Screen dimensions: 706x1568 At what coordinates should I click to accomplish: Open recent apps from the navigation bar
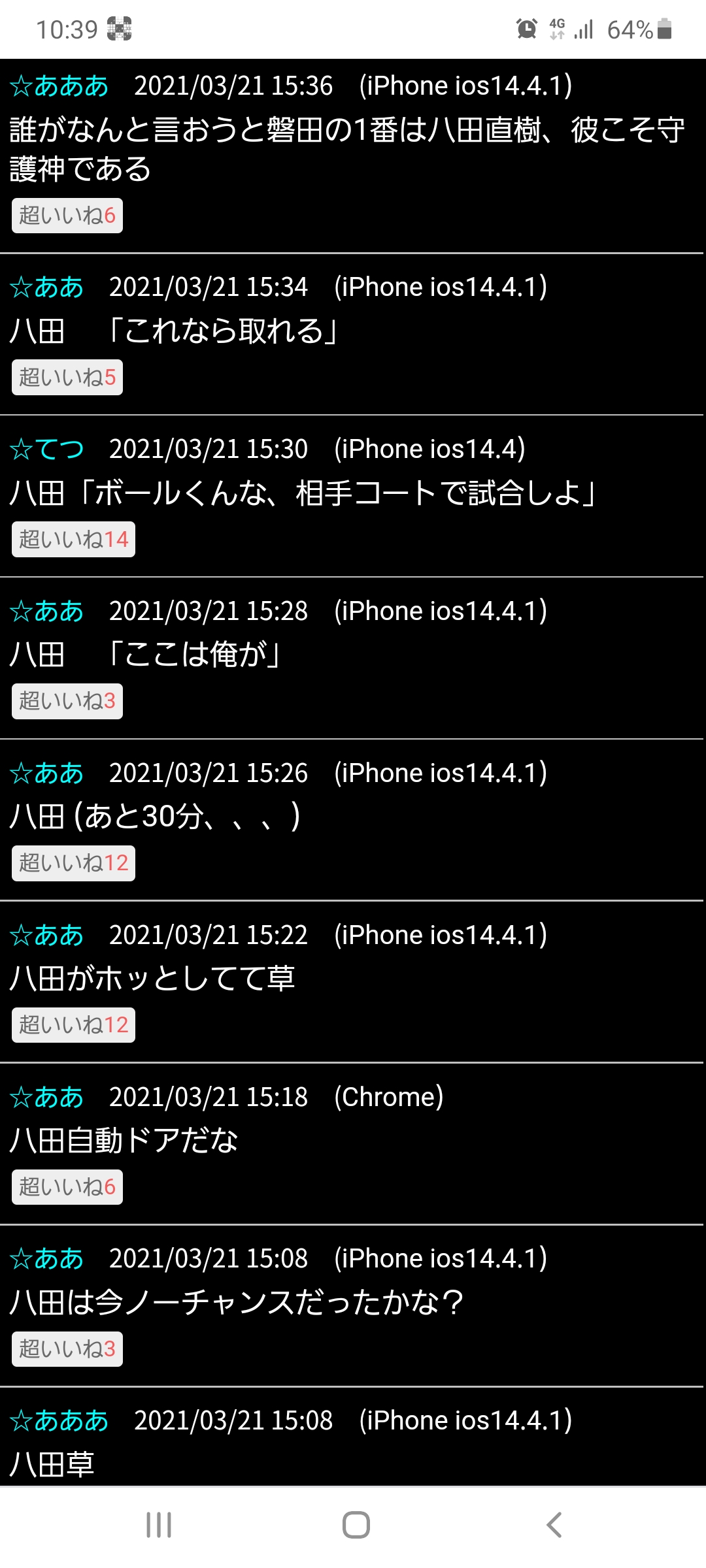[x=159, y=1525]
